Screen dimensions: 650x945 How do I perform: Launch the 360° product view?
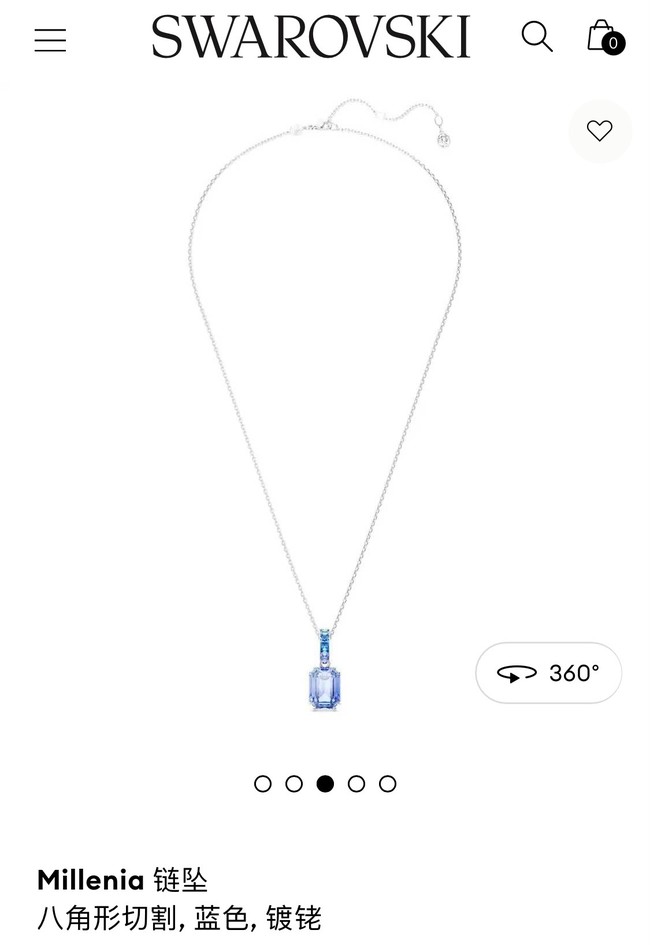tap(548, 673)
